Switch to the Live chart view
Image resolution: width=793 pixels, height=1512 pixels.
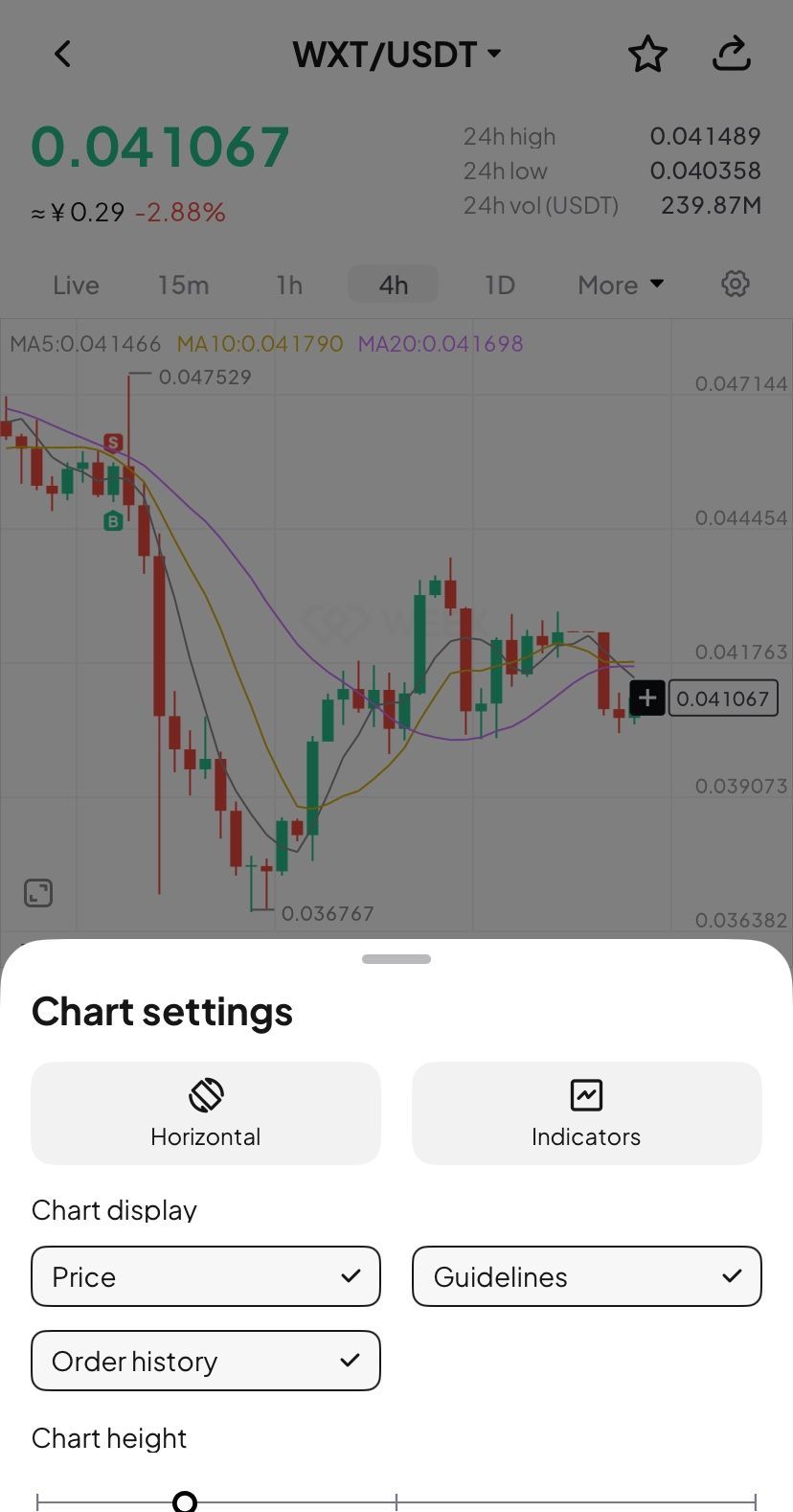75,284
